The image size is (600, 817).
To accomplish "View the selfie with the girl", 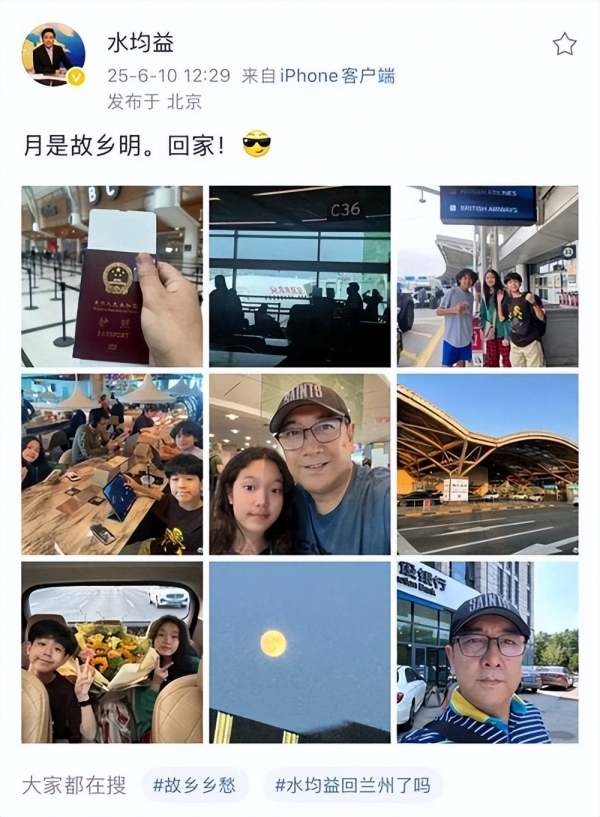I will (300, 464).
